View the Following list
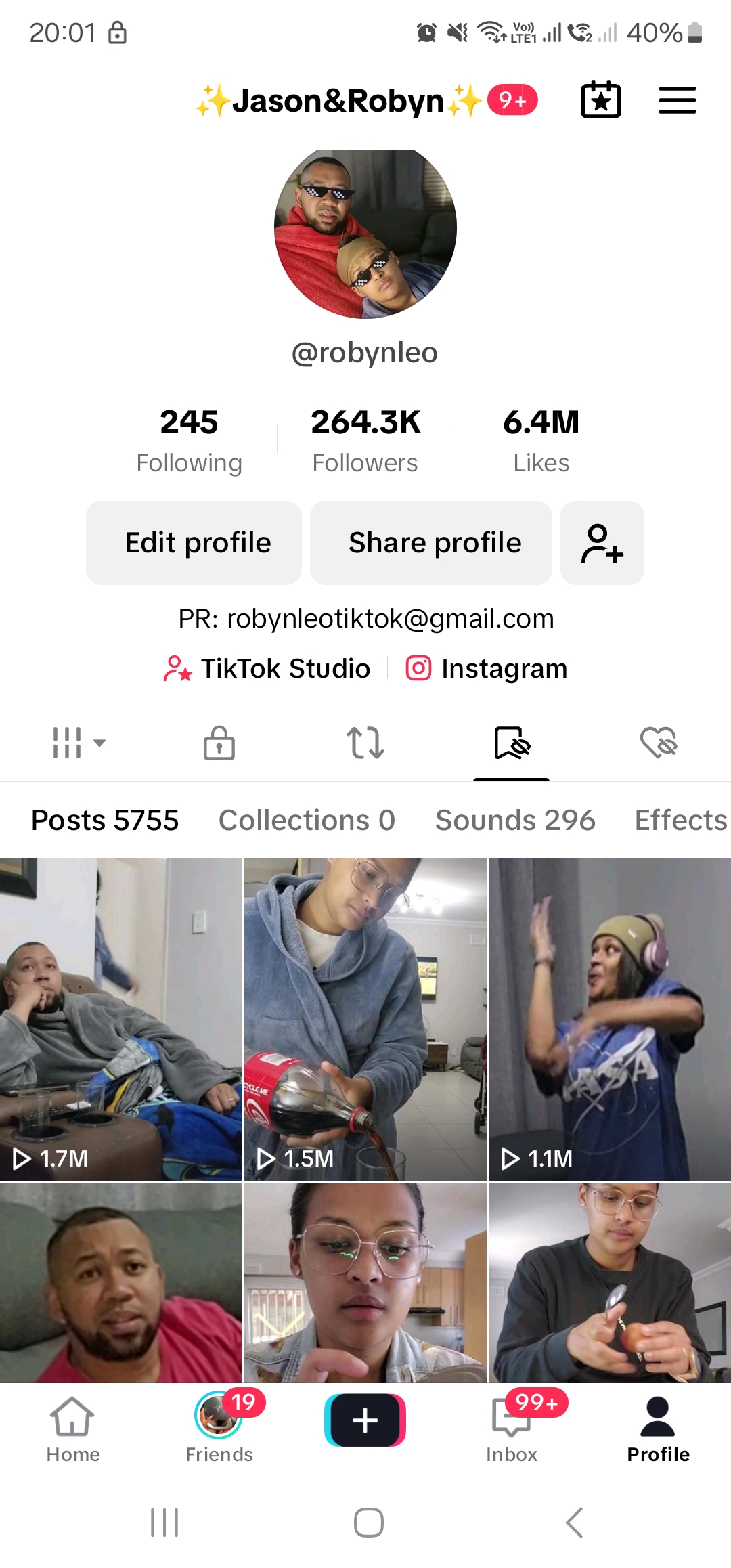731x1568 pixels. [189, 440]
